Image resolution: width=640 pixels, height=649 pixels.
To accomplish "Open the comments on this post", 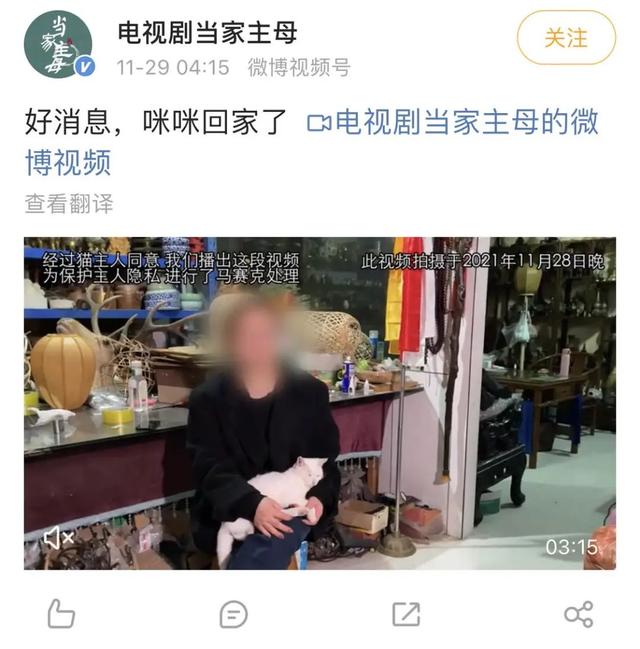I will 233,614.
